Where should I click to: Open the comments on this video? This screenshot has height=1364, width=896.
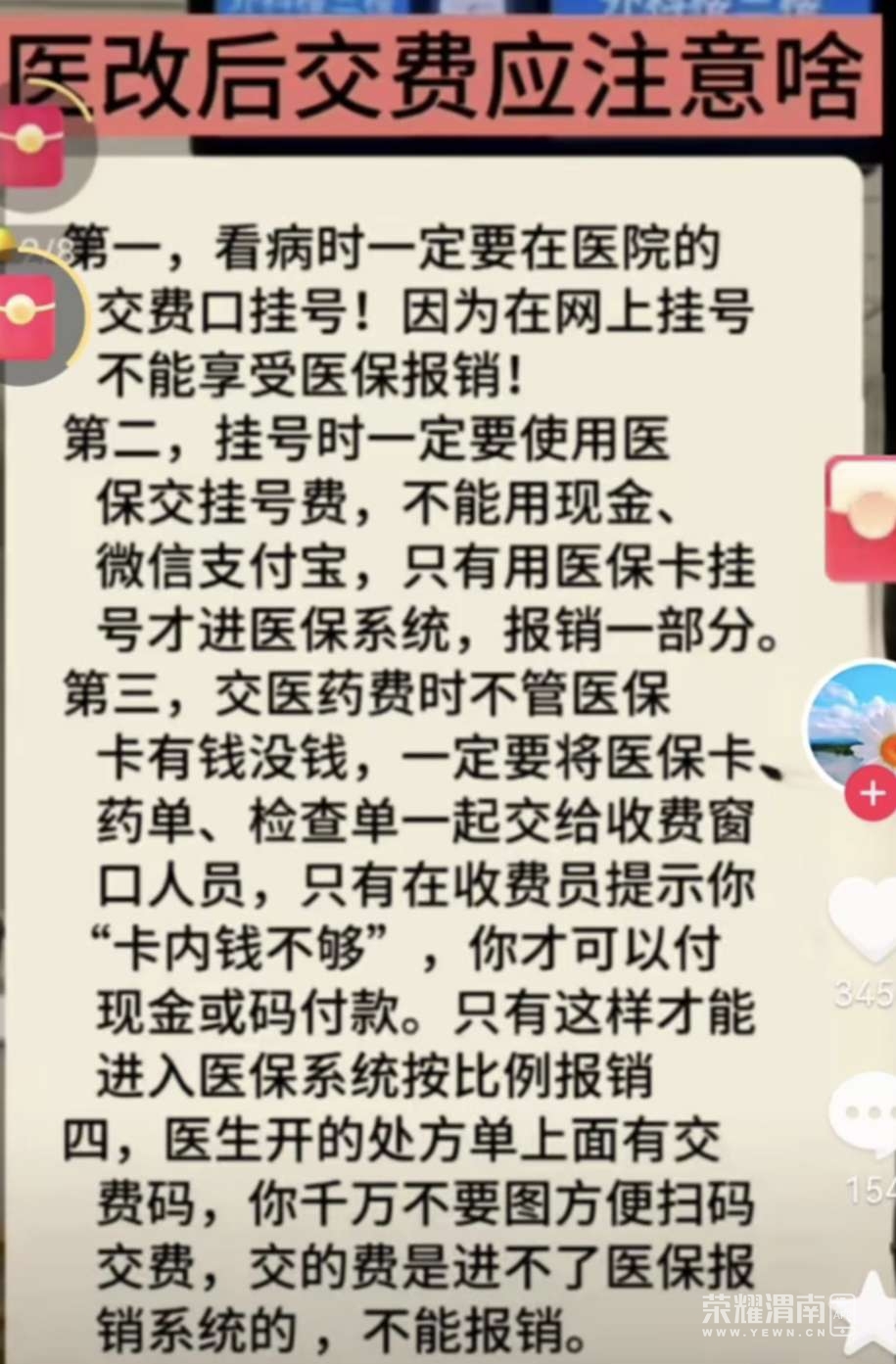point(868,1114)
